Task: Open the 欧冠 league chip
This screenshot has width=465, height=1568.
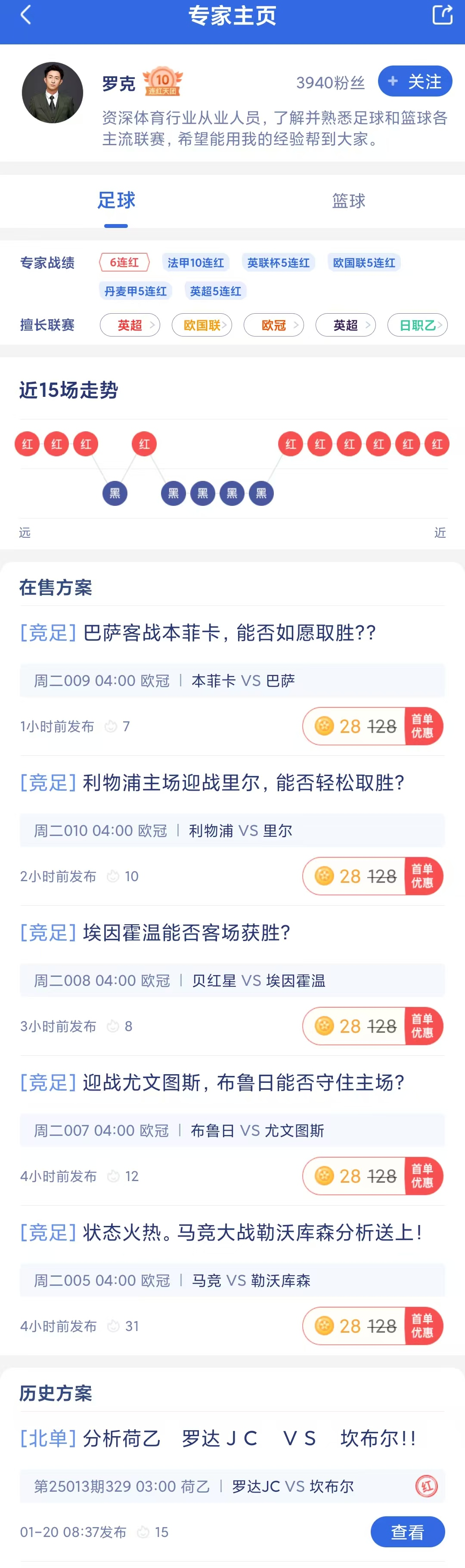Action: 273,325
